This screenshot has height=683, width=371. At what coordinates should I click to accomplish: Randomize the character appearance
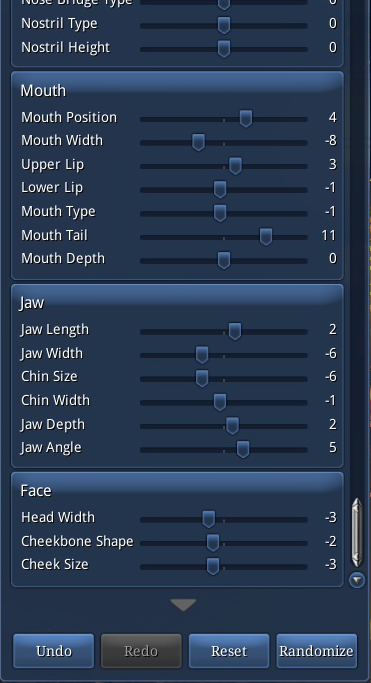pos(317,651)
